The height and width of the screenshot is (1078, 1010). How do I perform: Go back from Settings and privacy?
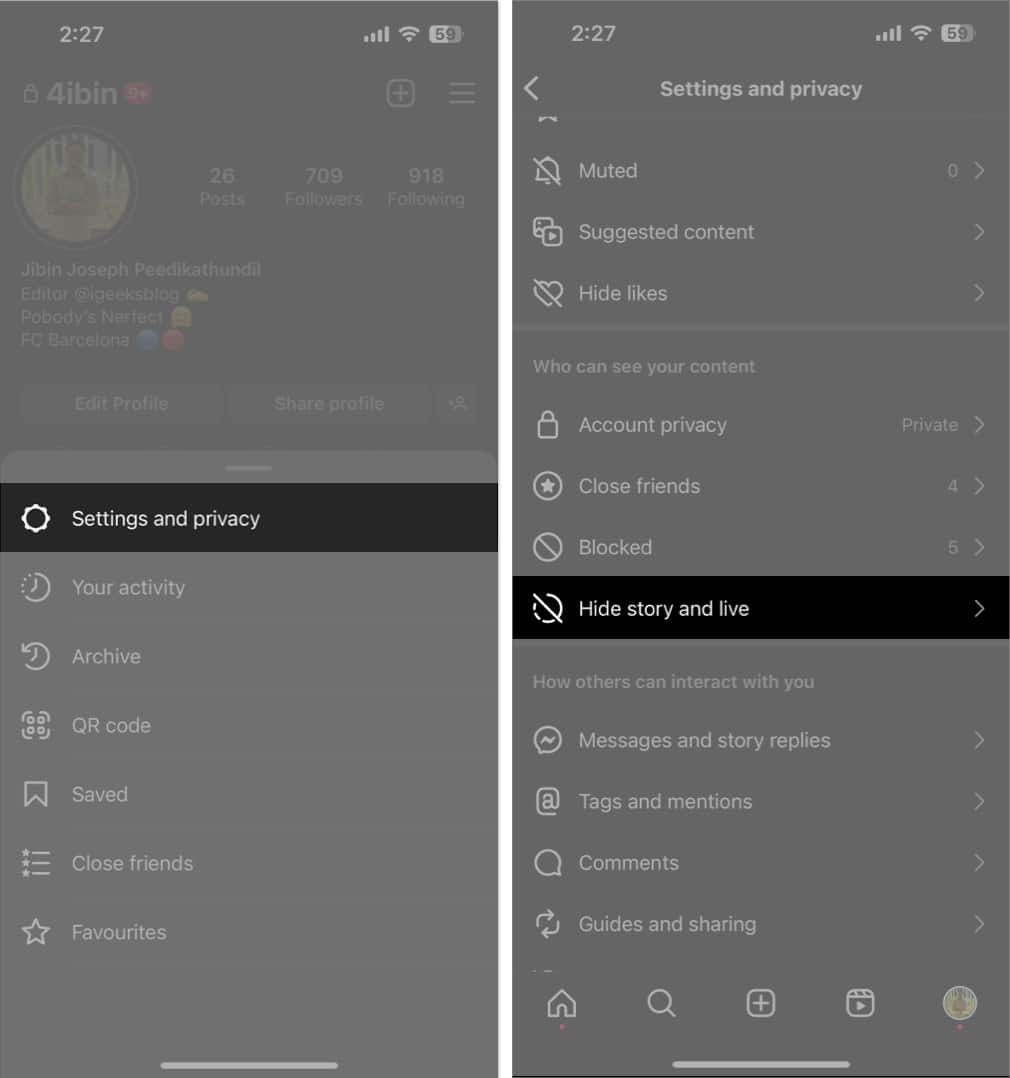532,88
